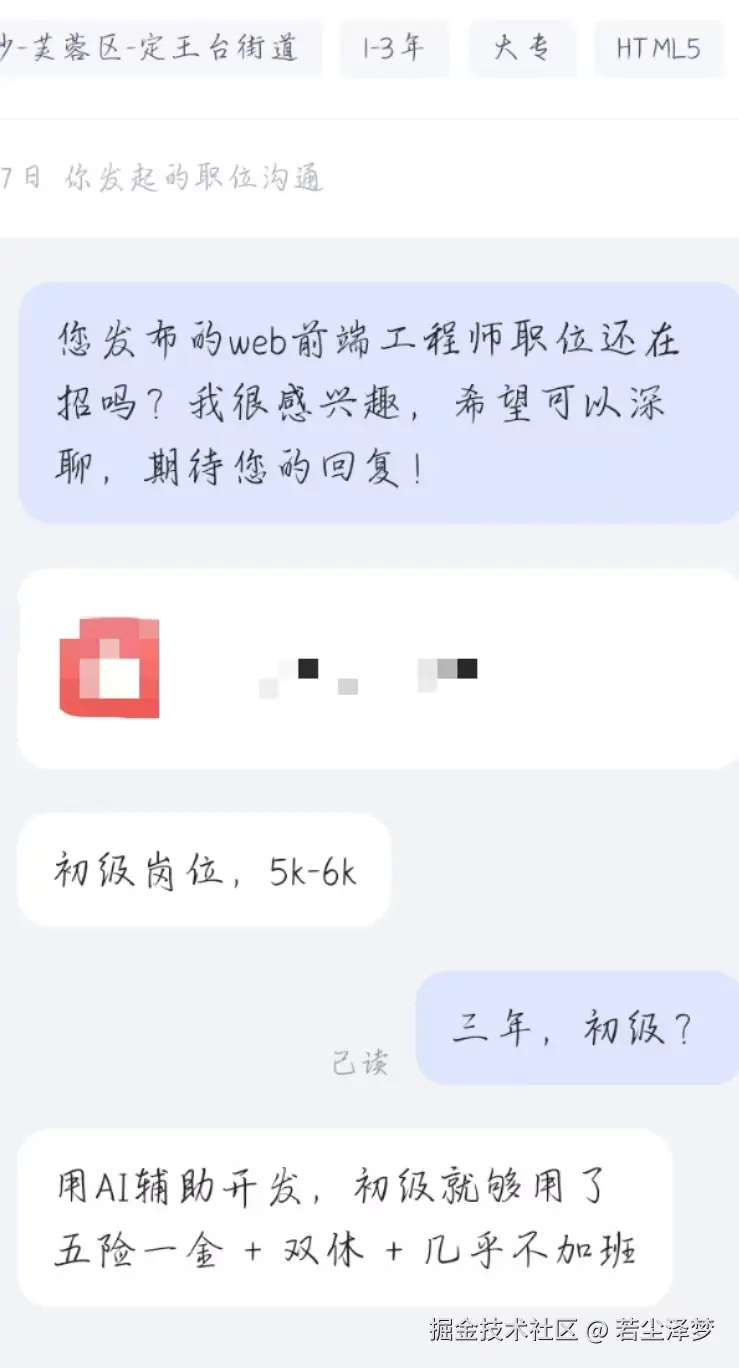Open the red job position card icon
739x1368 pixels.
coord(109,668)
